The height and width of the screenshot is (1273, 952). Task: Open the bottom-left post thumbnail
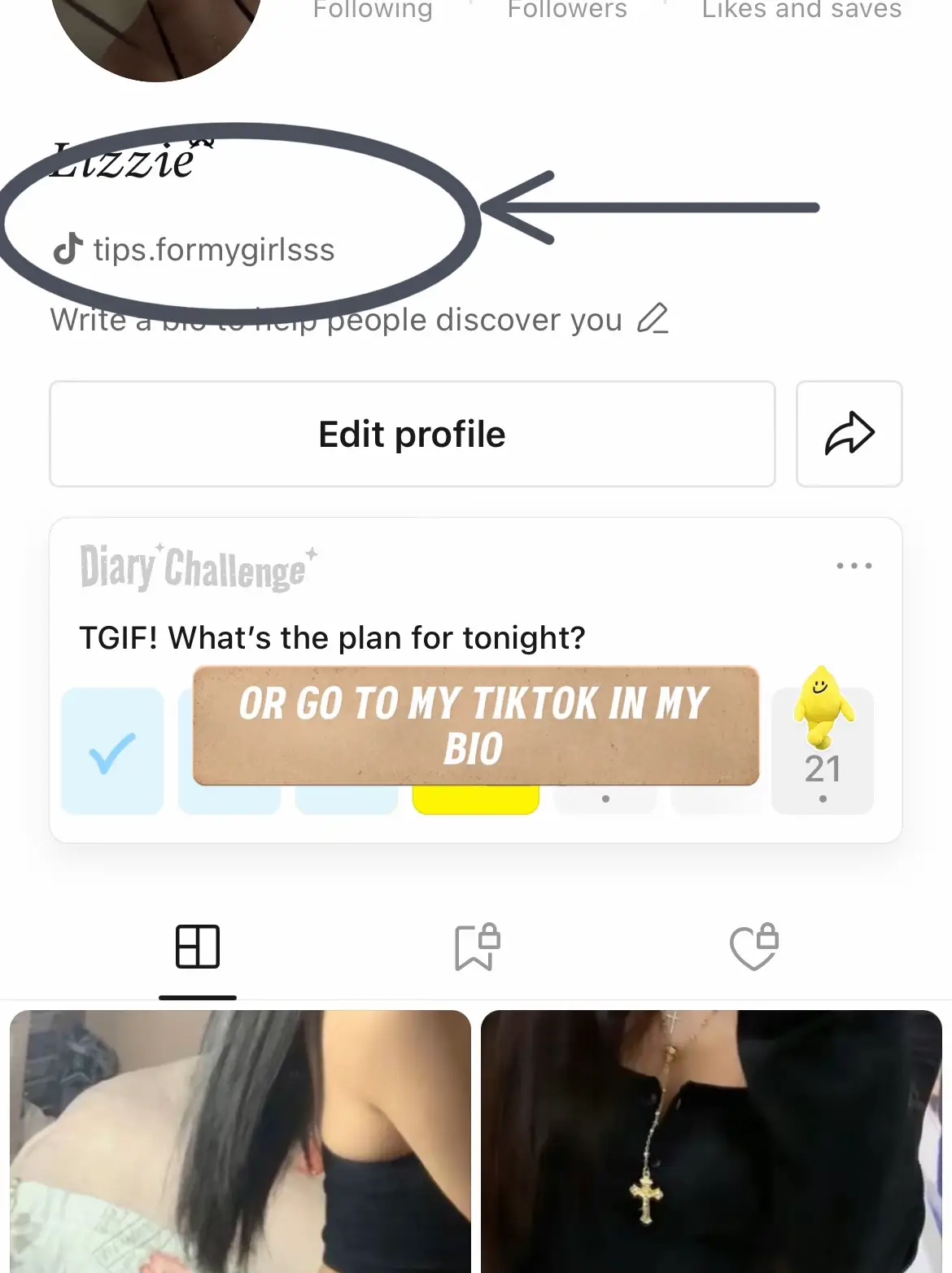(x=238, y=1140)
